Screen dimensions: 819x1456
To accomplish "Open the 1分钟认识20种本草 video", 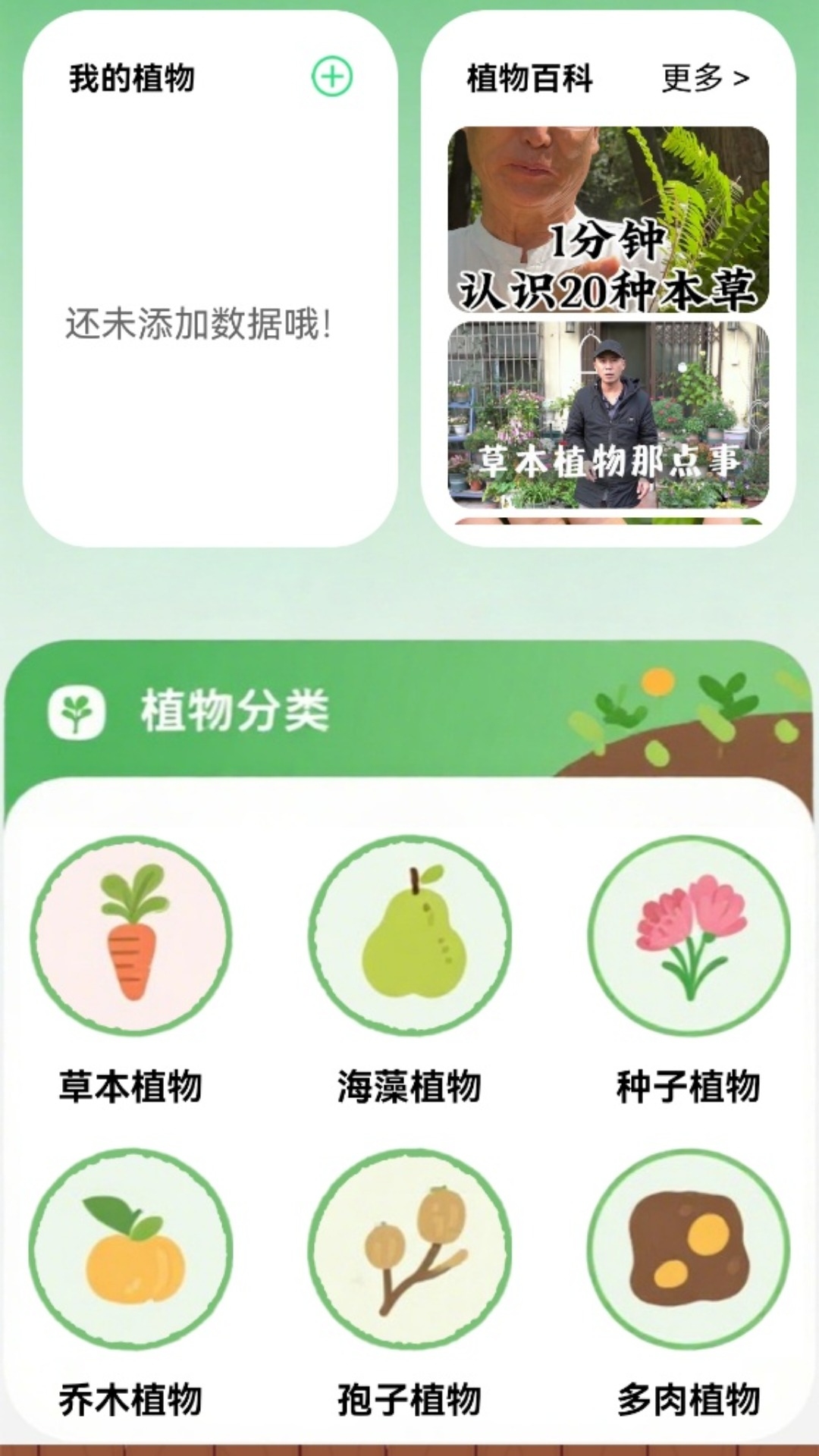I will pos(607,220).
